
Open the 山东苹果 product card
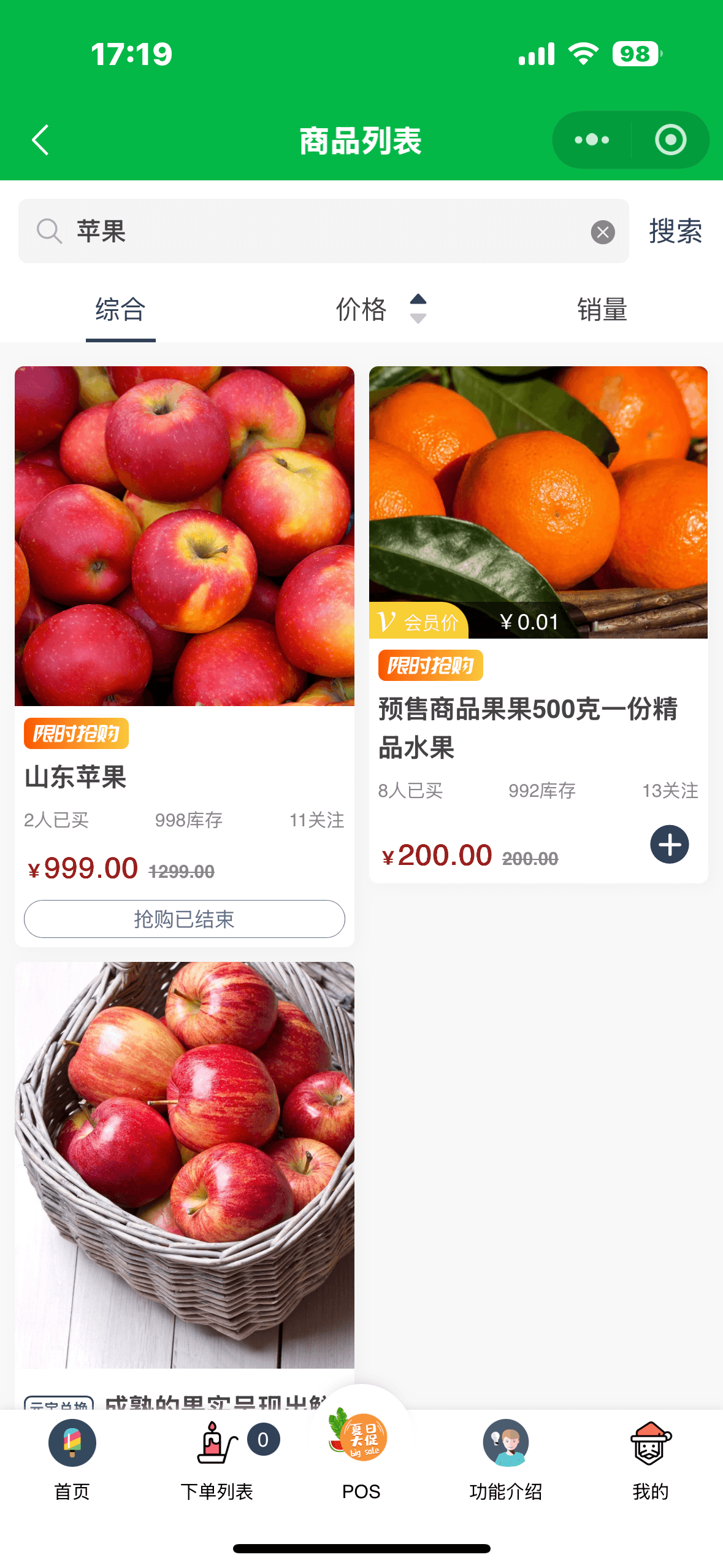coord(184,552)
